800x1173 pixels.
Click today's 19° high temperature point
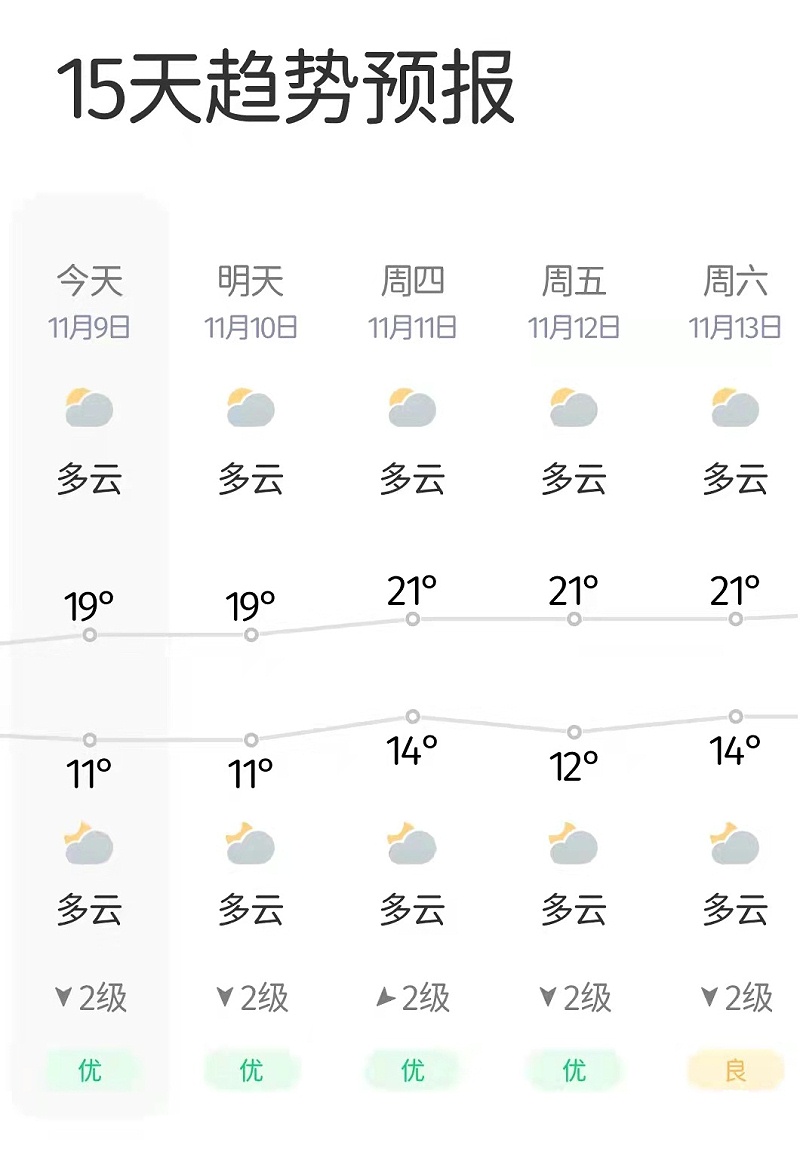pyautogui.click(x=91, y=632)
